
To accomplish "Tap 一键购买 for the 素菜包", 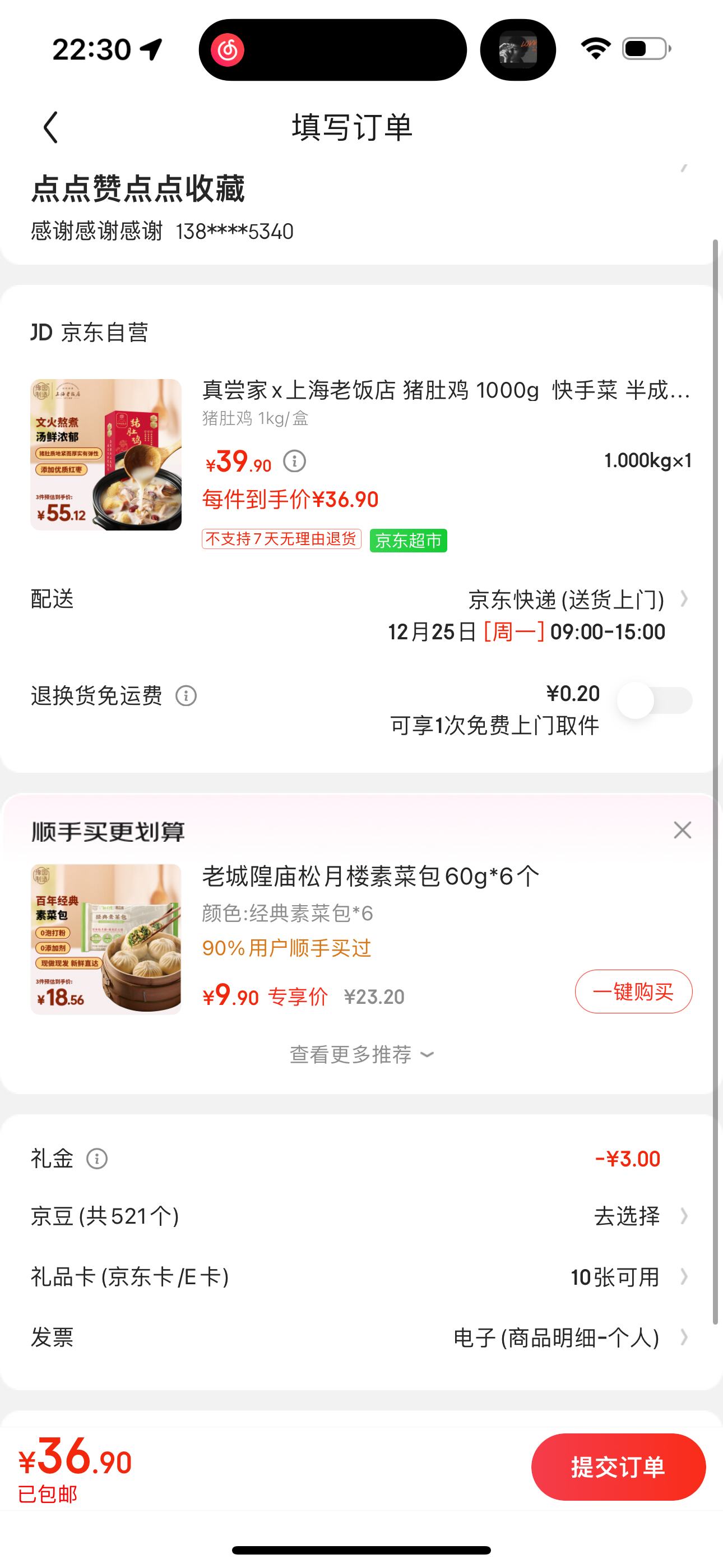I will (x=633, y=991).
